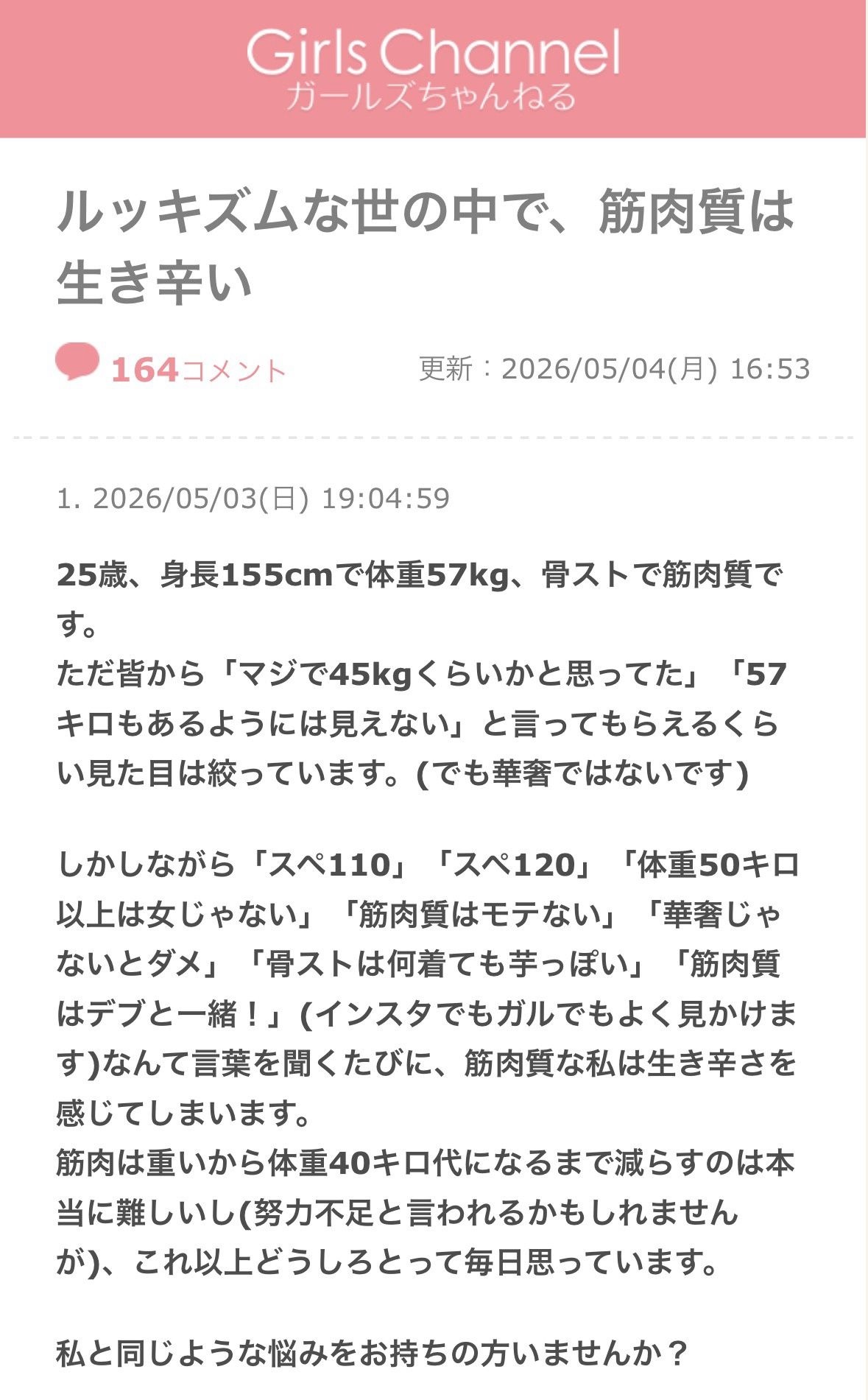Open the 164 comments link
The image size is (868, 1400).
click(x=171, y=366)
